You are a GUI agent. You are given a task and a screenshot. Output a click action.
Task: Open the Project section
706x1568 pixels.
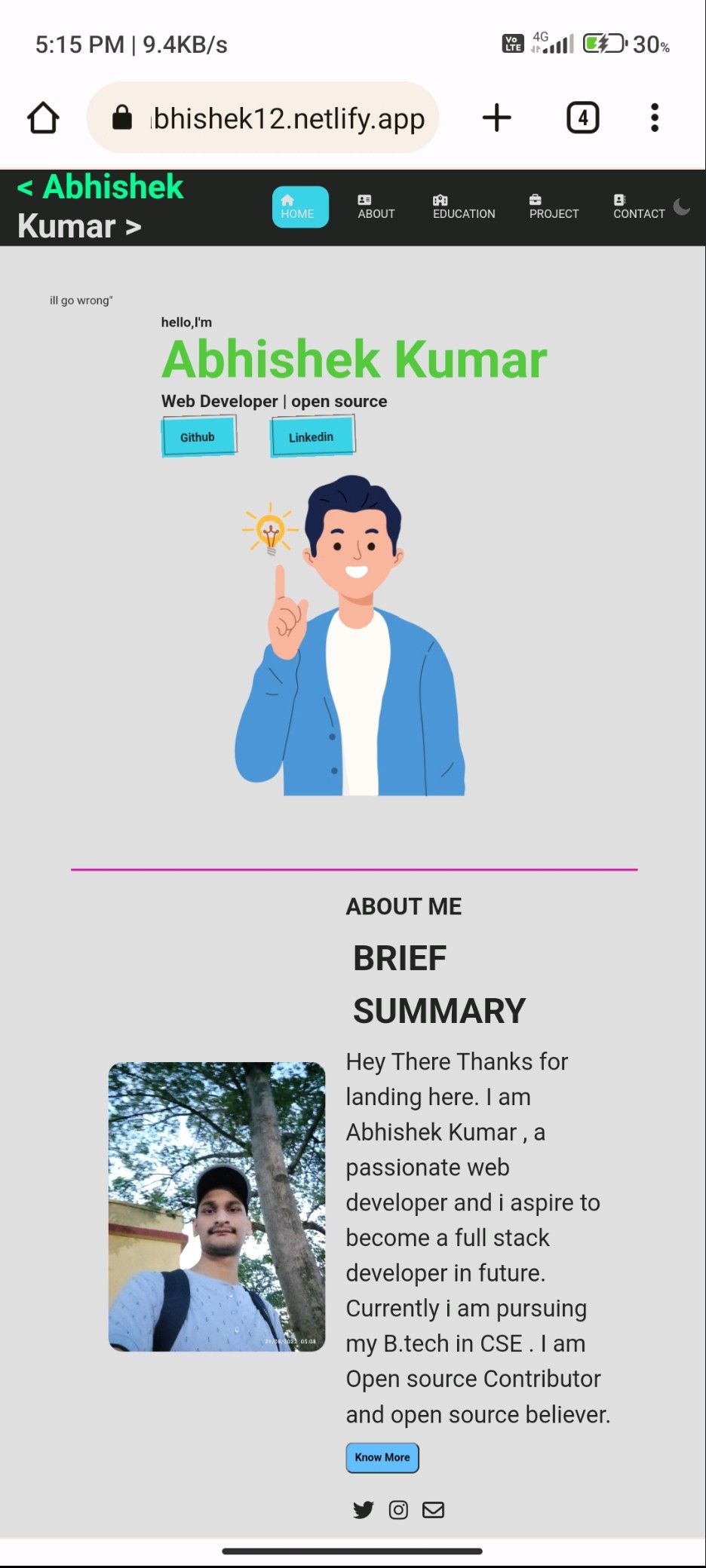554,207
